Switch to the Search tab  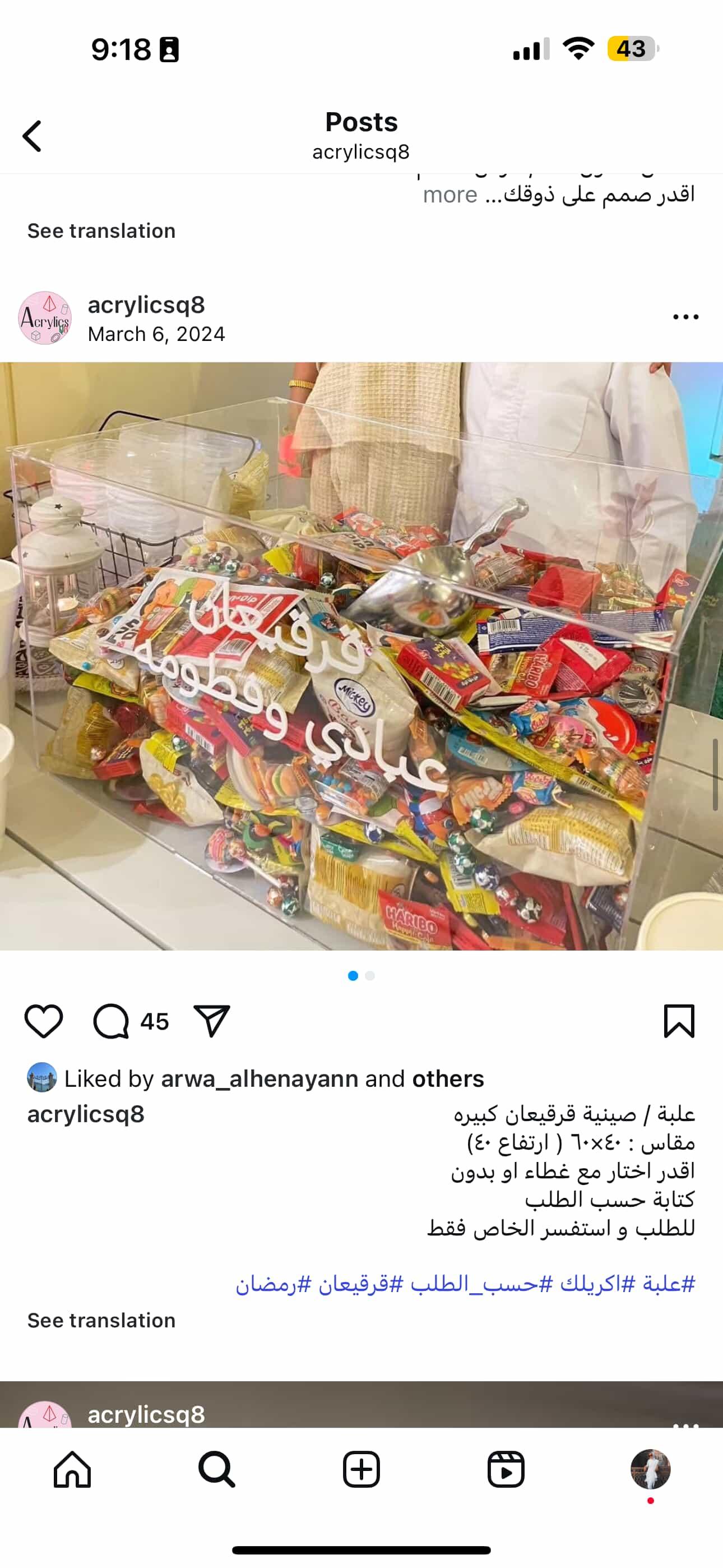pyautogui.click(x=217, y=1469)
